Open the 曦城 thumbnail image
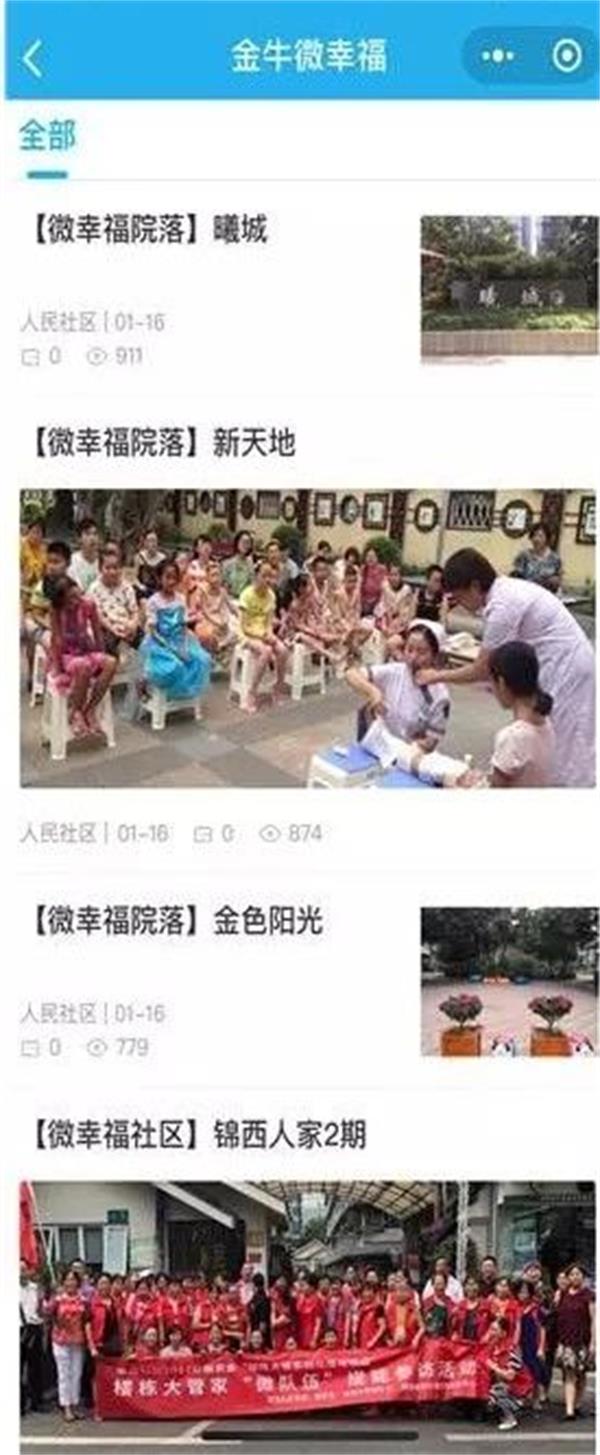This screenshot has width=600, height=1455. click(509, 287)
